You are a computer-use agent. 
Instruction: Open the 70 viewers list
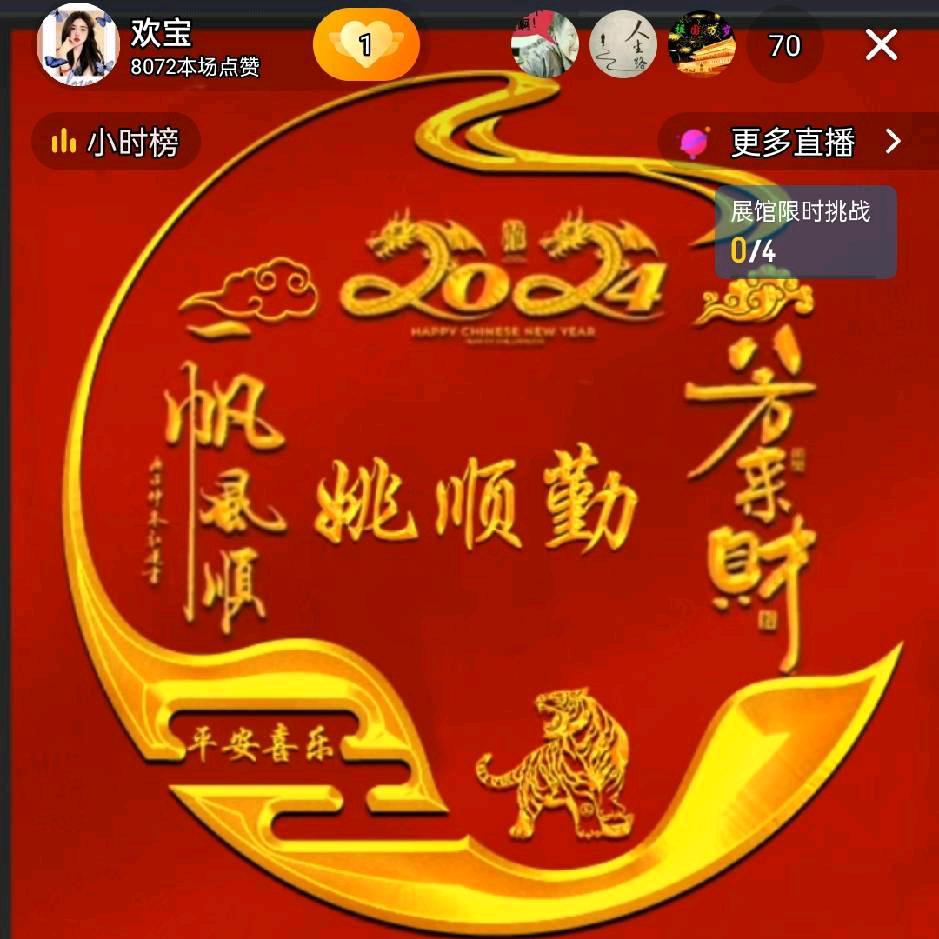[784, 46]
